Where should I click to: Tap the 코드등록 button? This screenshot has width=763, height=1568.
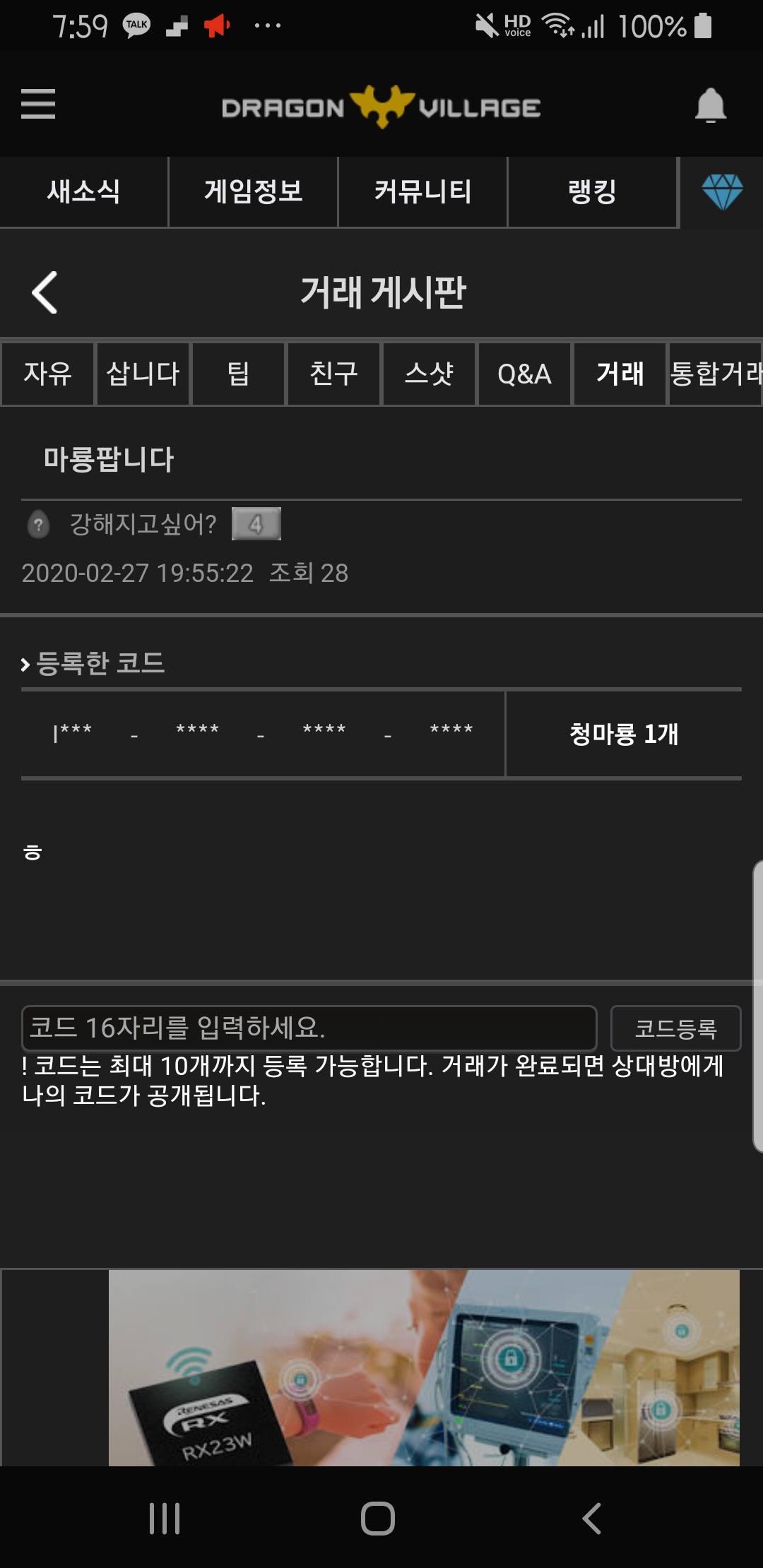click(x=675, y=1028)
